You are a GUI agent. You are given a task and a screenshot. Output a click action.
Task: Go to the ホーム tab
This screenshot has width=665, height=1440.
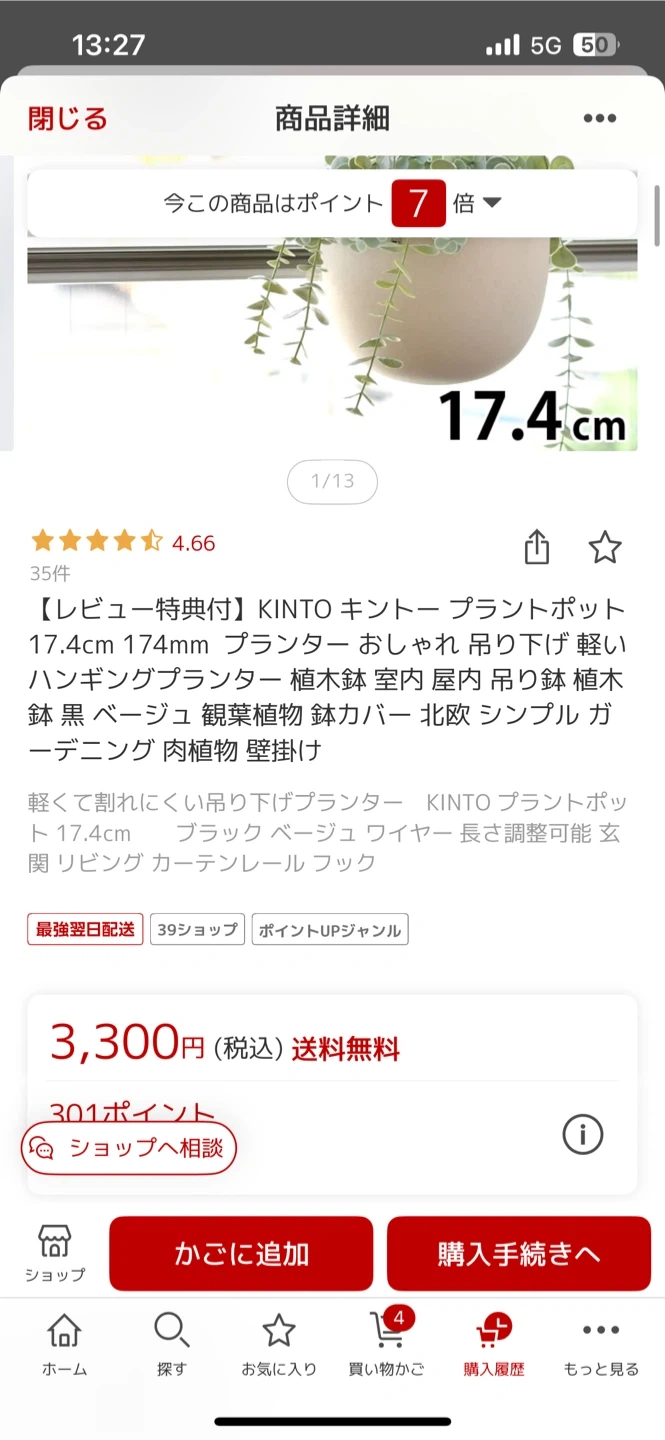click(x=64, y=1345)
